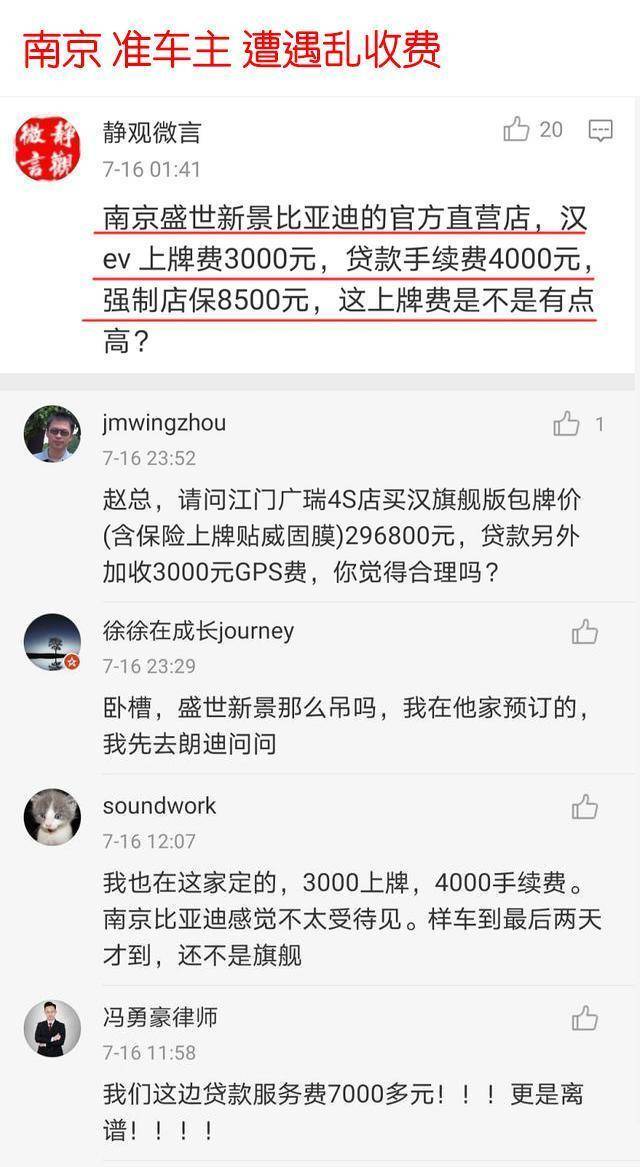
Task: Like jmwingzhou's comment
Action: [x=567, y=424]
